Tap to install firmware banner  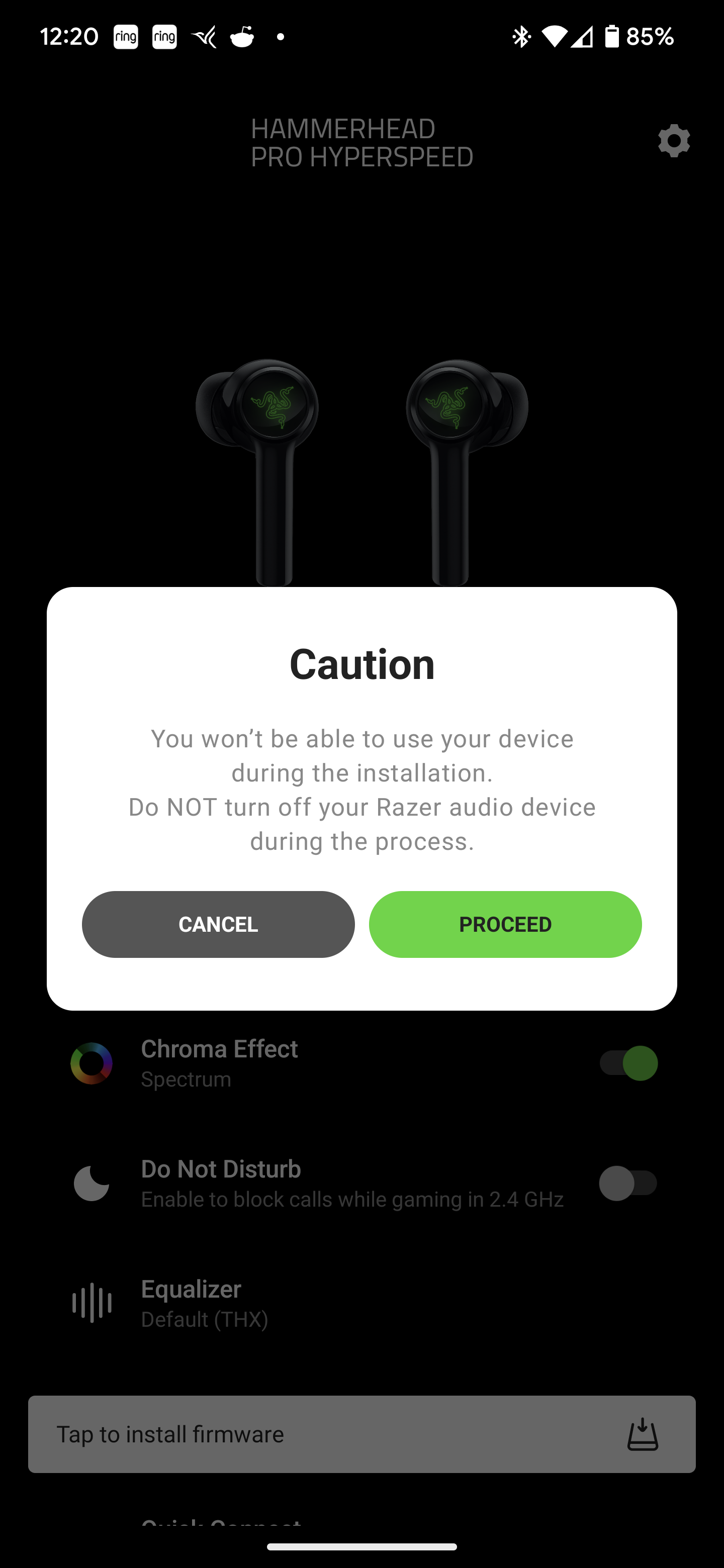click(x=361, y=1434)
